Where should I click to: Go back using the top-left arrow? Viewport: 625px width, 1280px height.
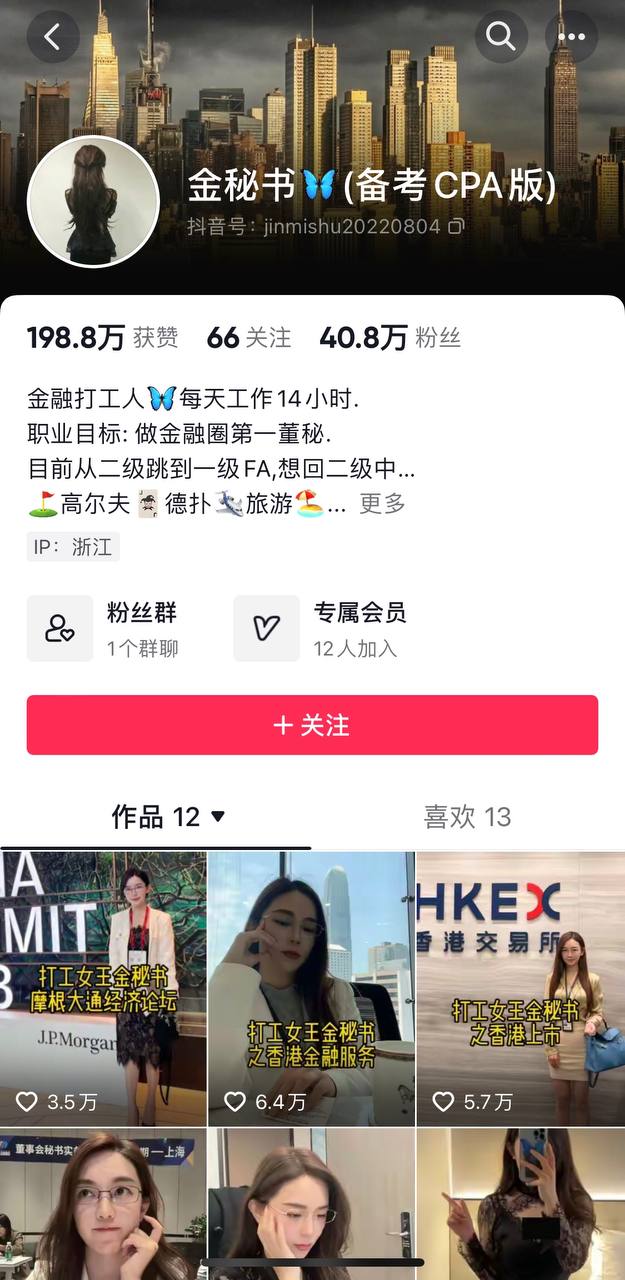point(52,37)
